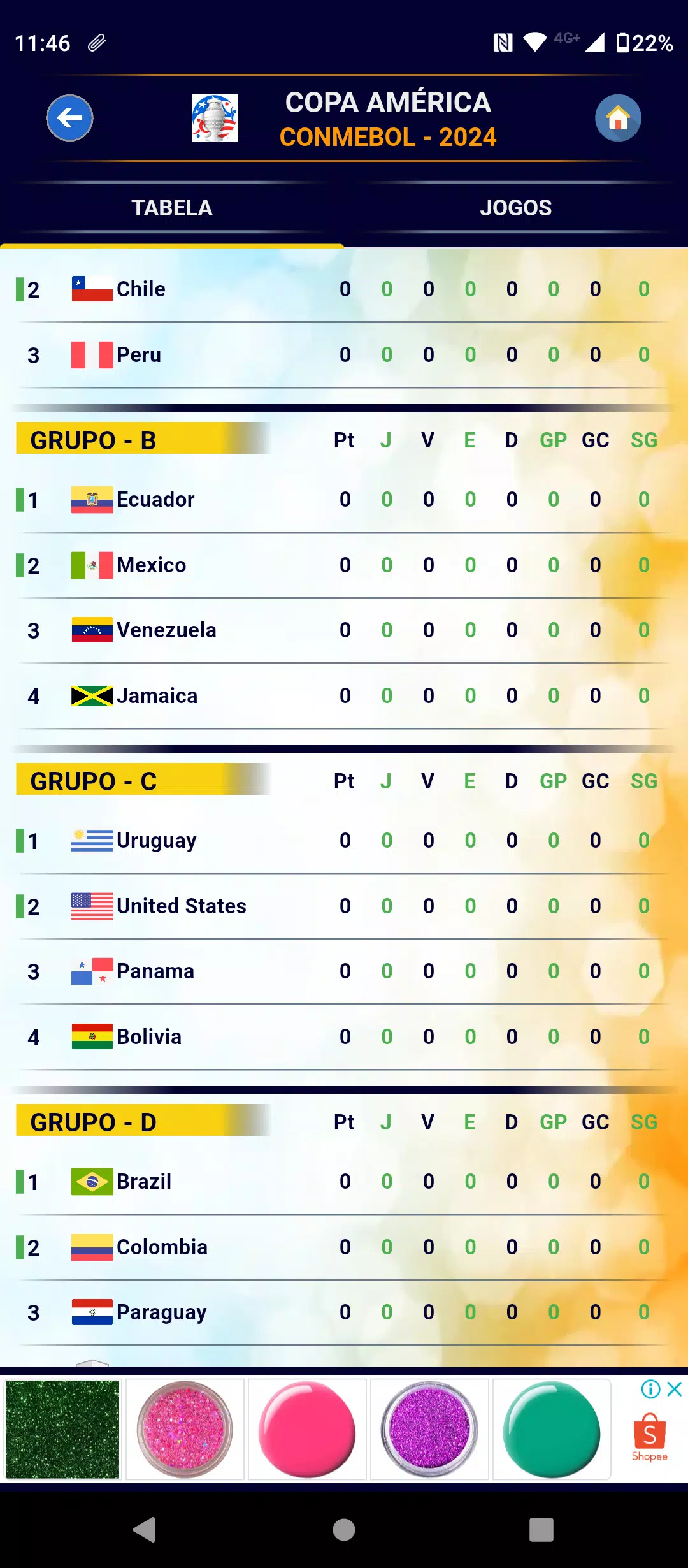Switch to the JOGOS tab
This screenshot has width=688, height=1568.
(x=516, y=208)
